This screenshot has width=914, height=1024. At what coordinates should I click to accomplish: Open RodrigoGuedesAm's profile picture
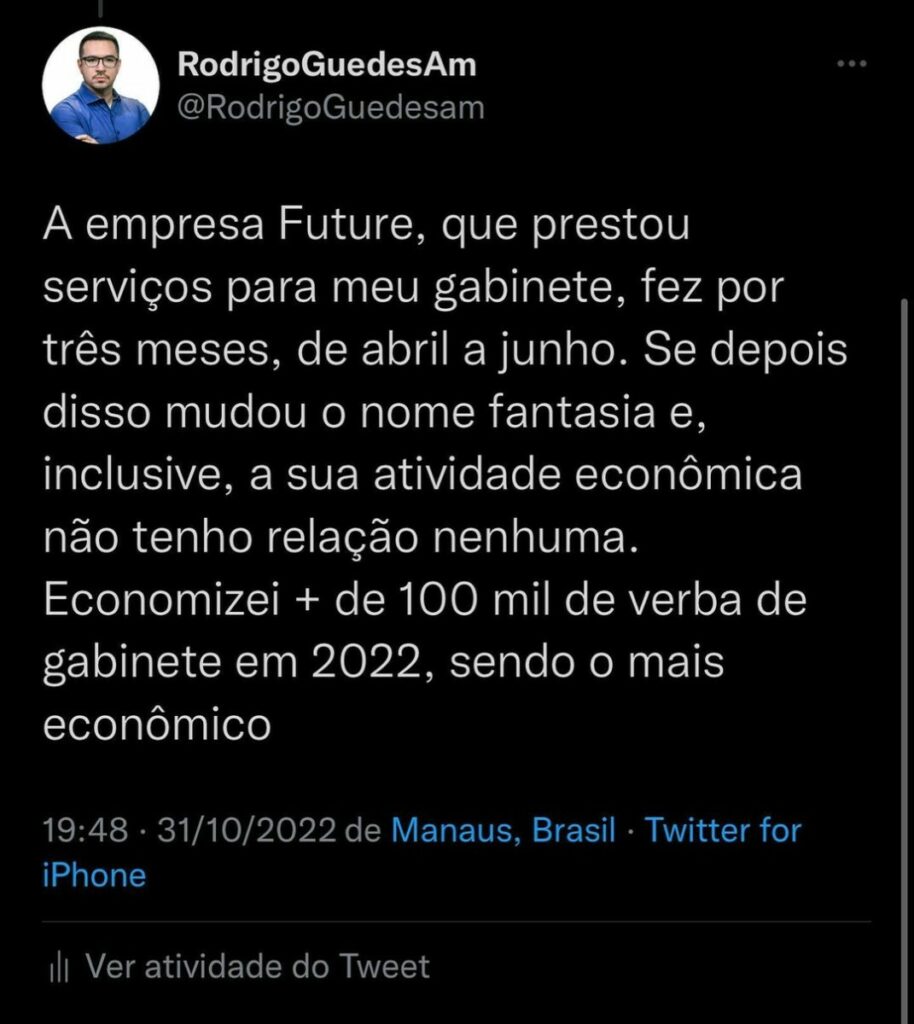[x=100, y=86]
